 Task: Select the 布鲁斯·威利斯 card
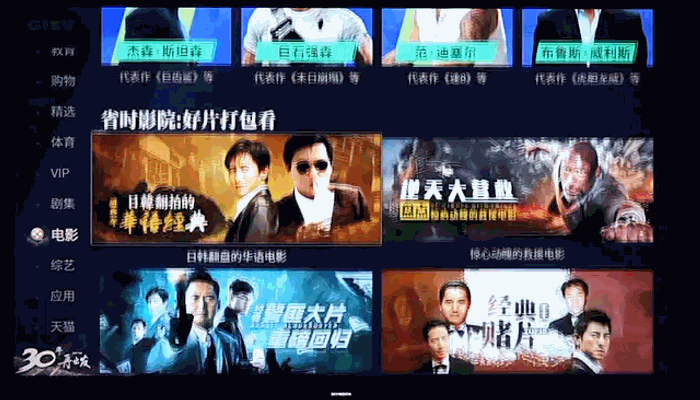pyautogui.click(x=587, y=38)
